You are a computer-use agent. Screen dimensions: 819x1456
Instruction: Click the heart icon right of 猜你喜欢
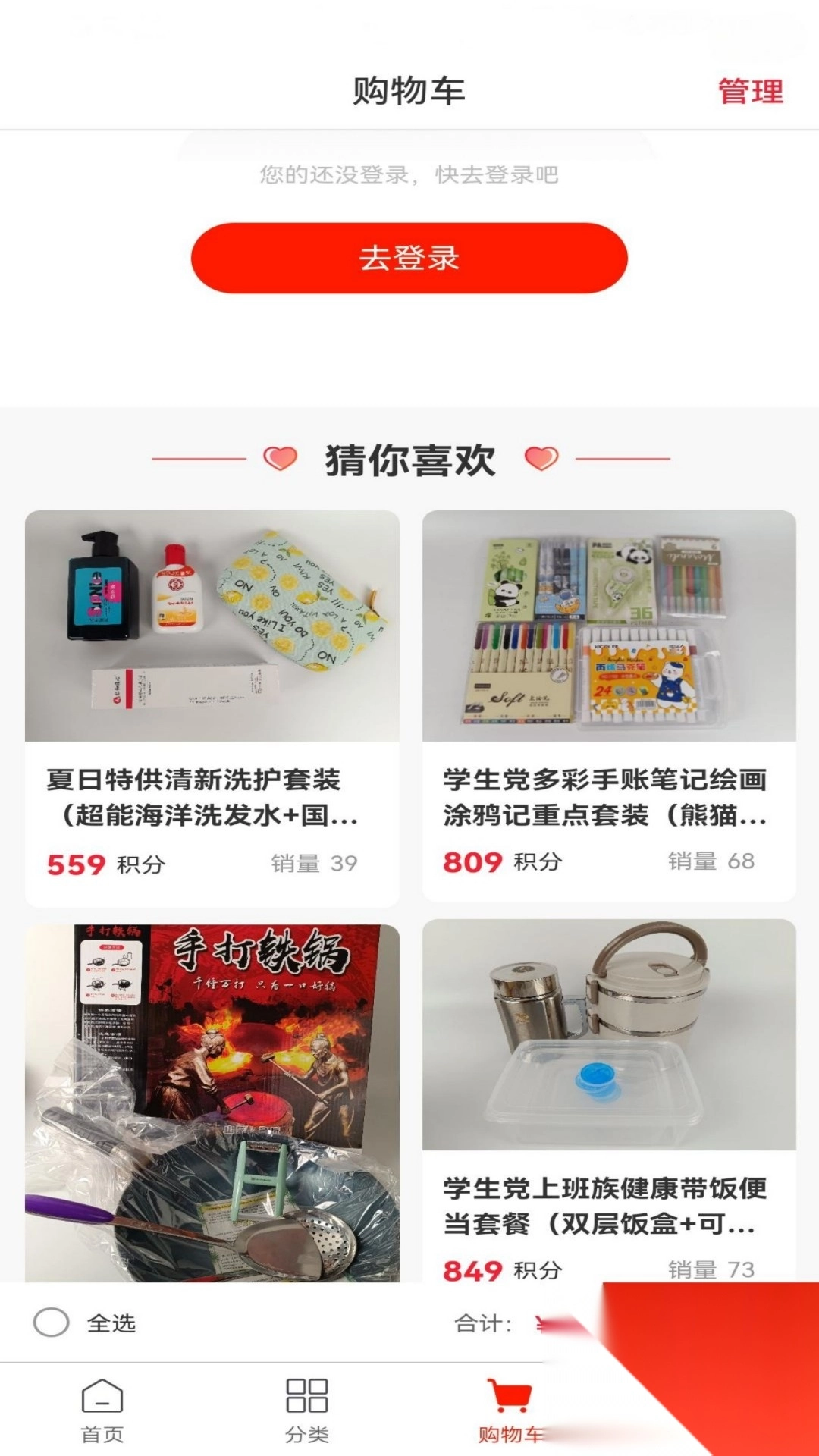[x=541, y=458]
